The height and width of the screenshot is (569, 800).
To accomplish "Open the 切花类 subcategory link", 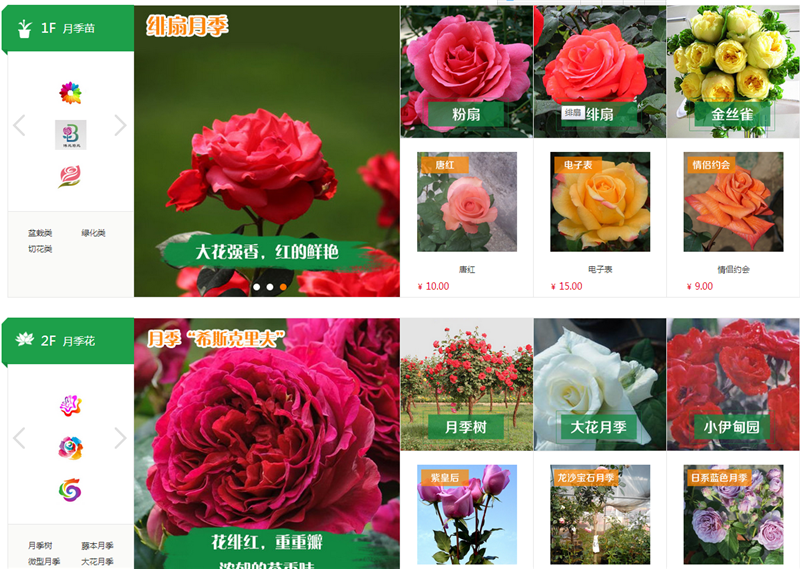I will coord(40,248).
